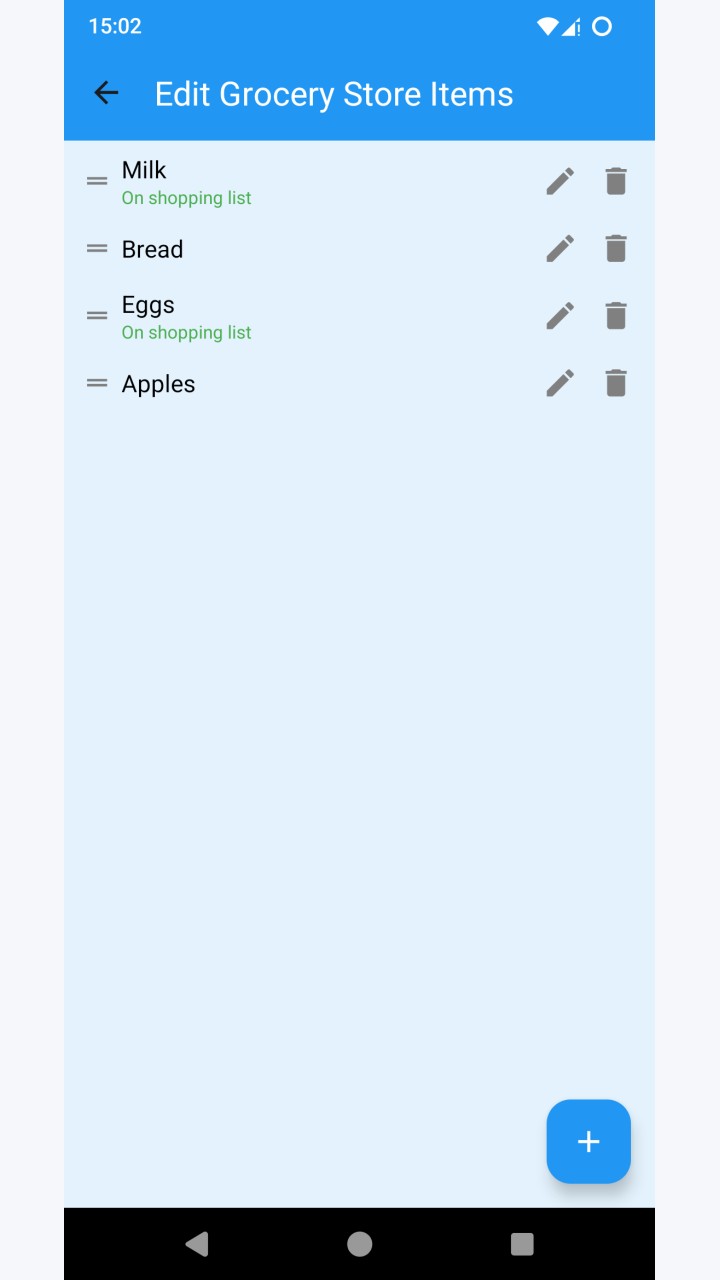
Task: Tap the Eggs row
Action: coord(359,316)
